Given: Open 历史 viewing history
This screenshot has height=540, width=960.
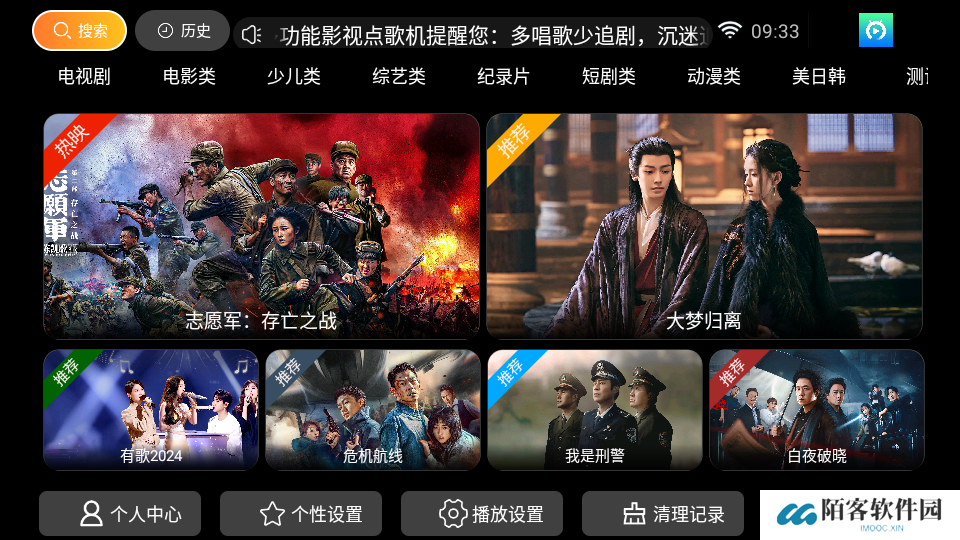Looking at the screenshot, I should click(182, 31).
